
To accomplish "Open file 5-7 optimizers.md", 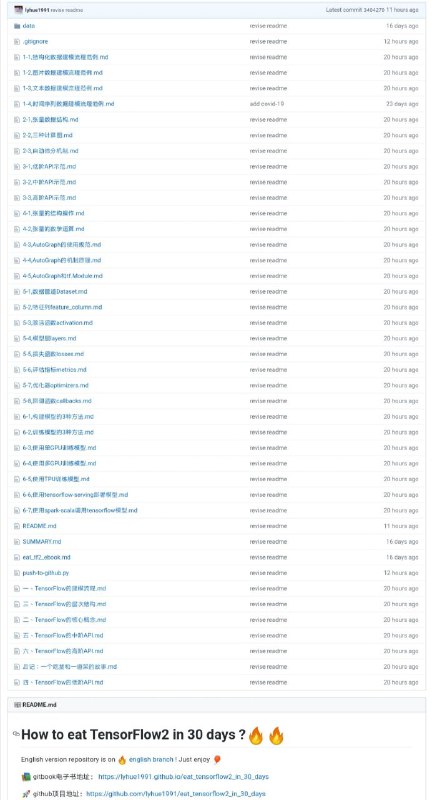I will 56,386.
